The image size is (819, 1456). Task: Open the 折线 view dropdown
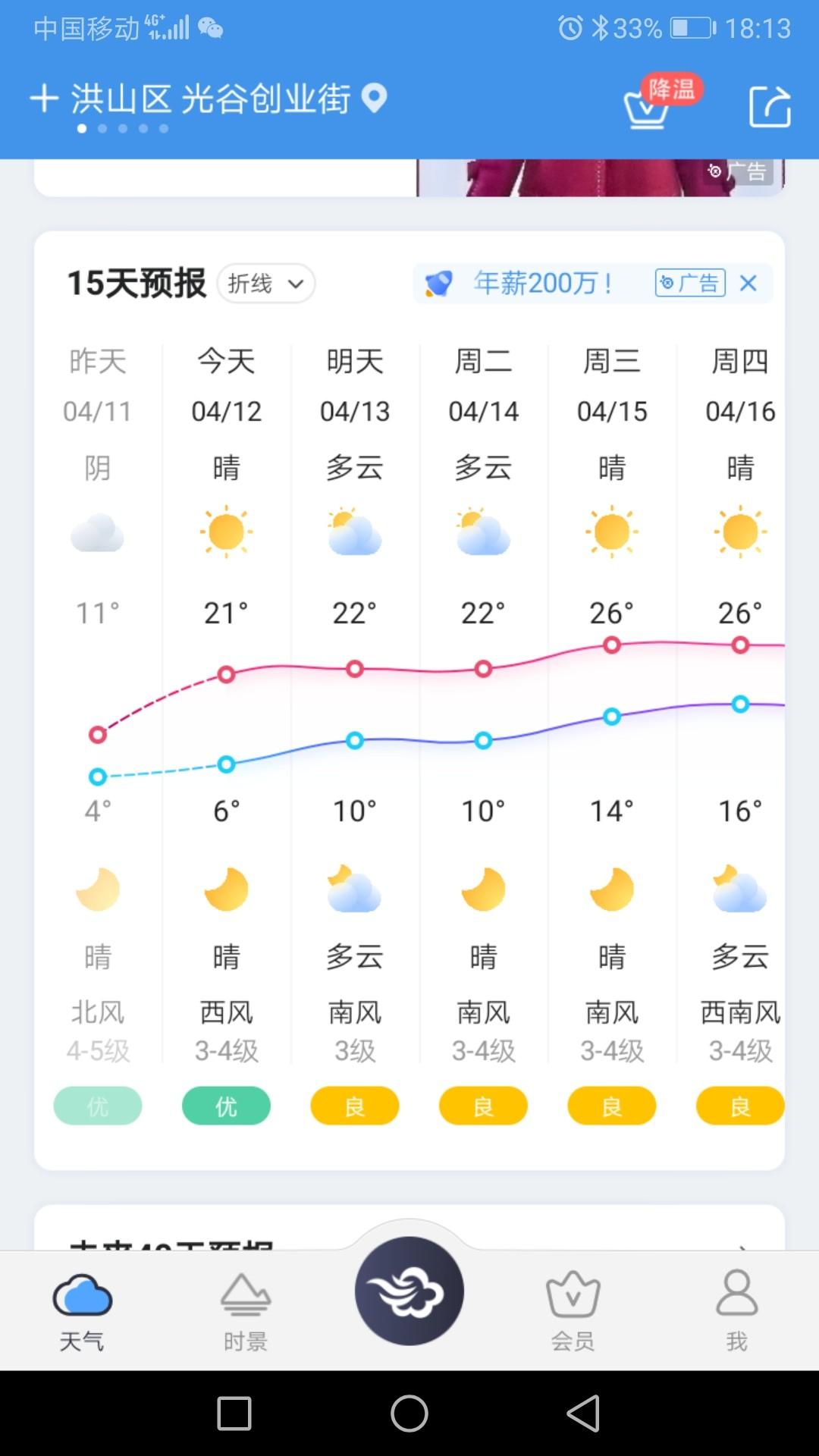click(x=265, y=284)
